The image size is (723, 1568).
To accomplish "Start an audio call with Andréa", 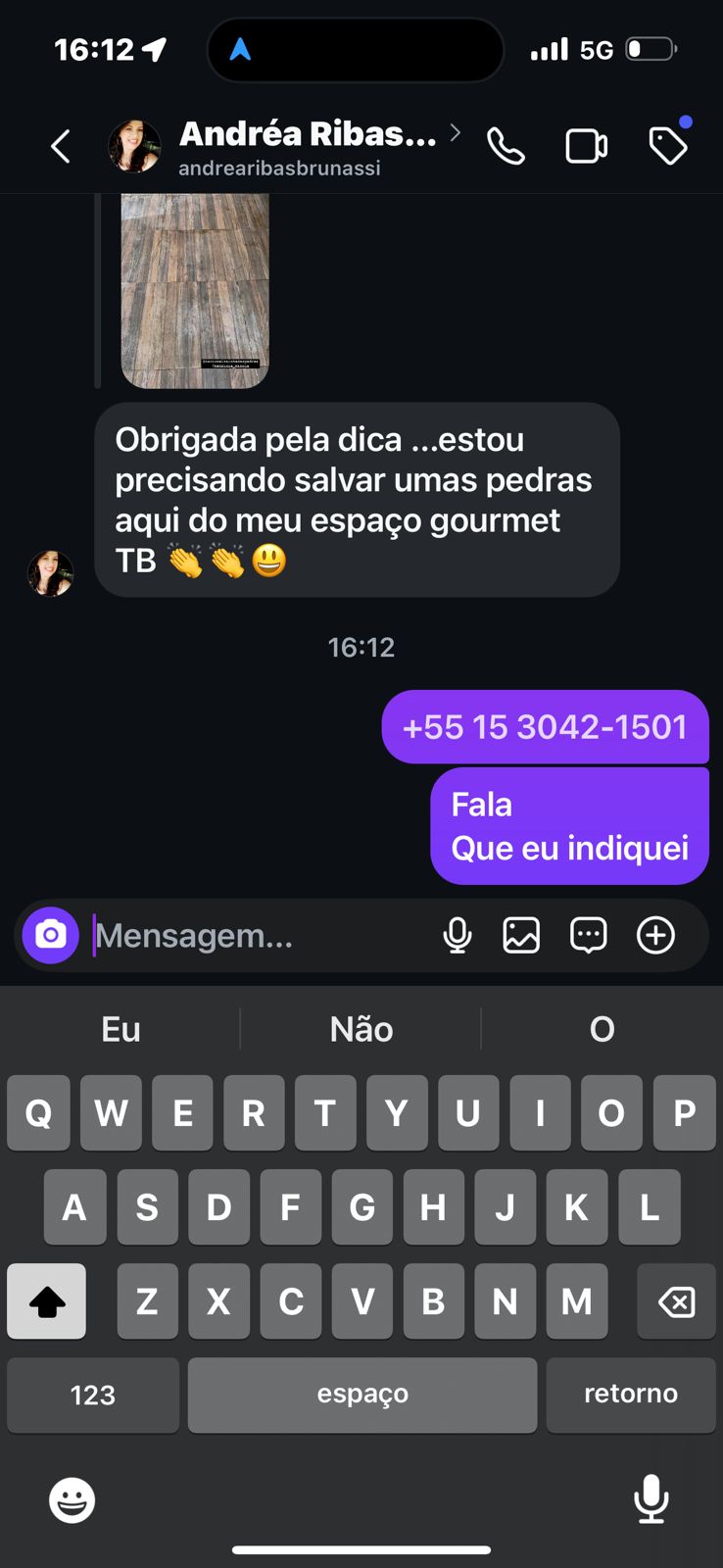I will [506, 145].
